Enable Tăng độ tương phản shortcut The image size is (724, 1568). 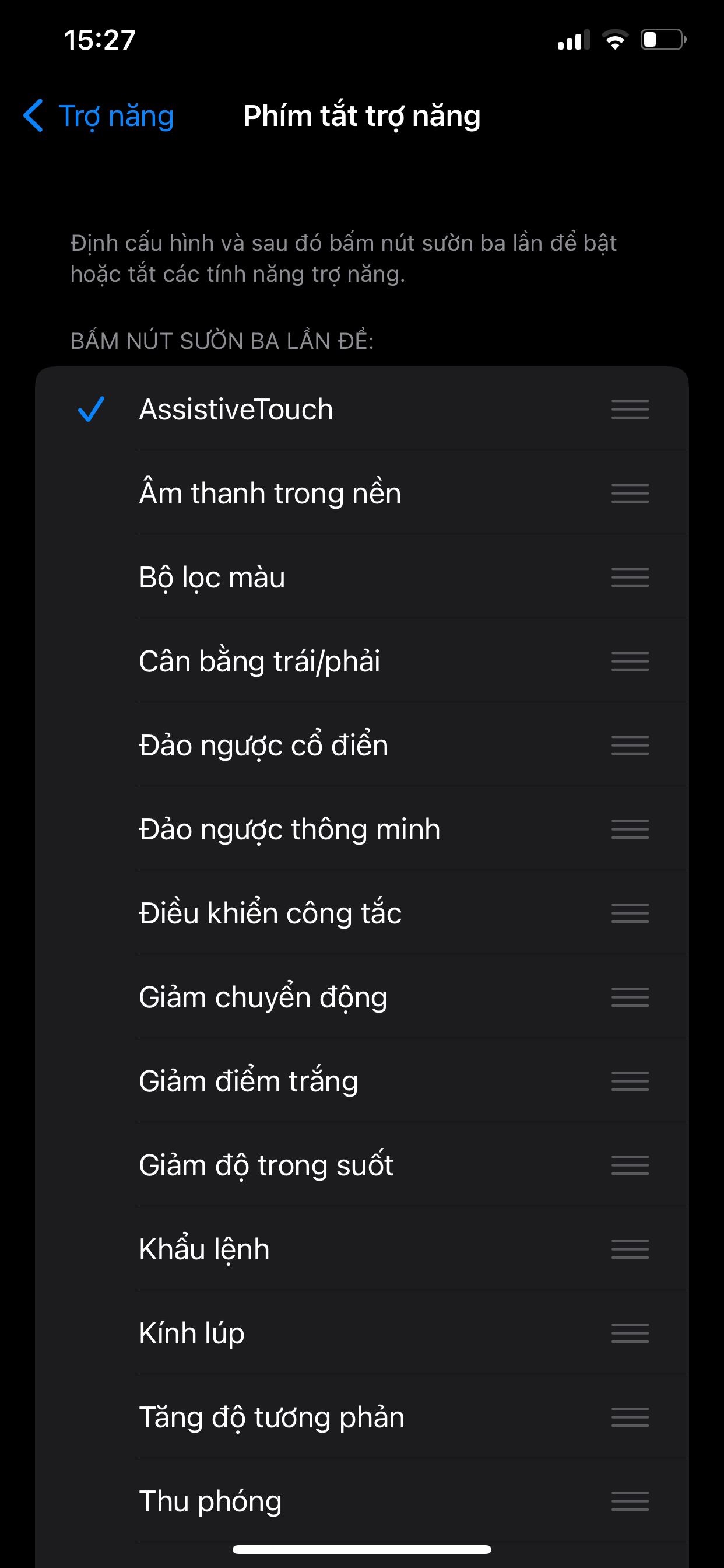coord(361,1416)
